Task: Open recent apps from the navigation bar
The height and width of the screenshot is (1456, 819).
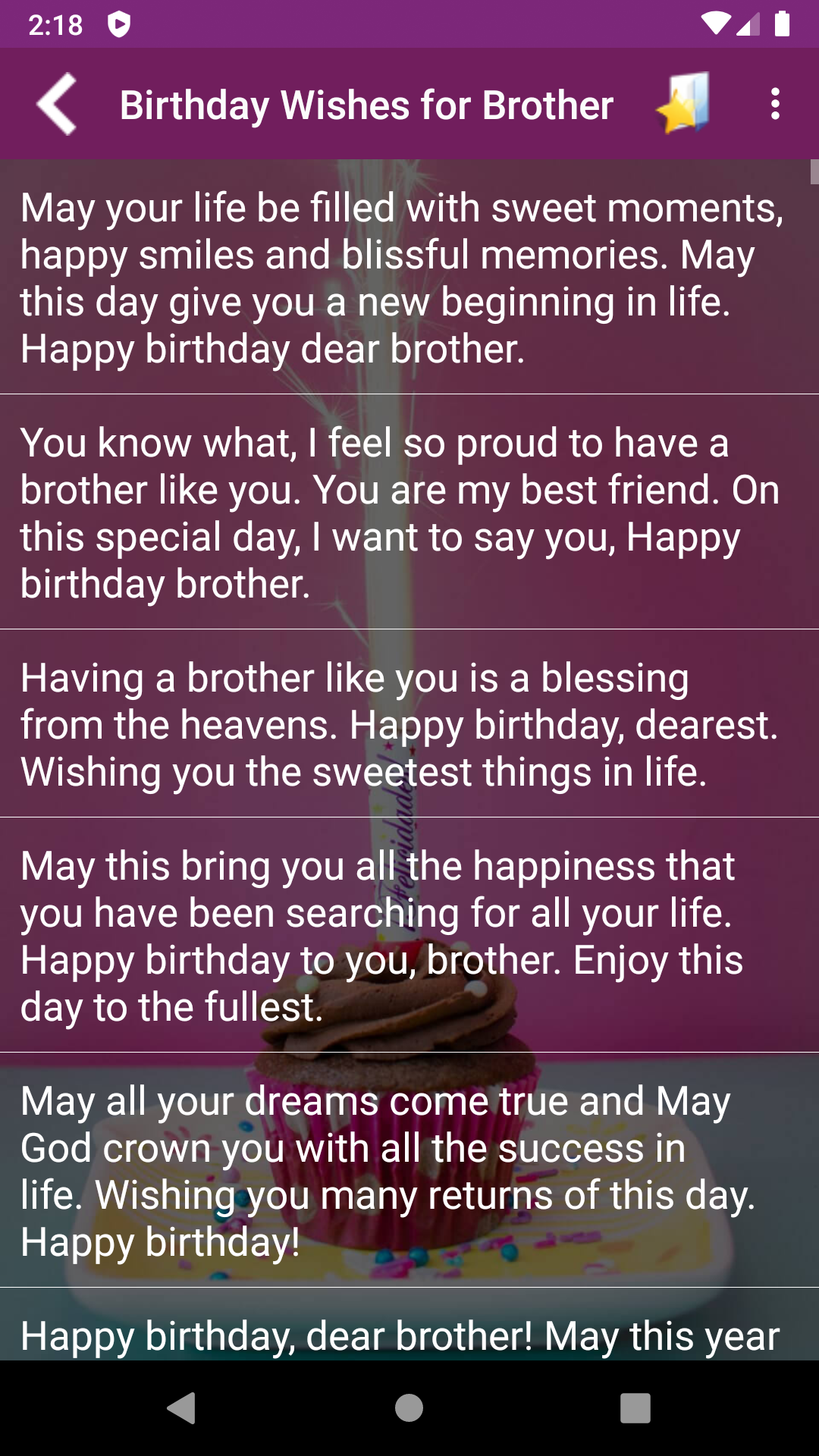Action: [x=635, y=1408]
